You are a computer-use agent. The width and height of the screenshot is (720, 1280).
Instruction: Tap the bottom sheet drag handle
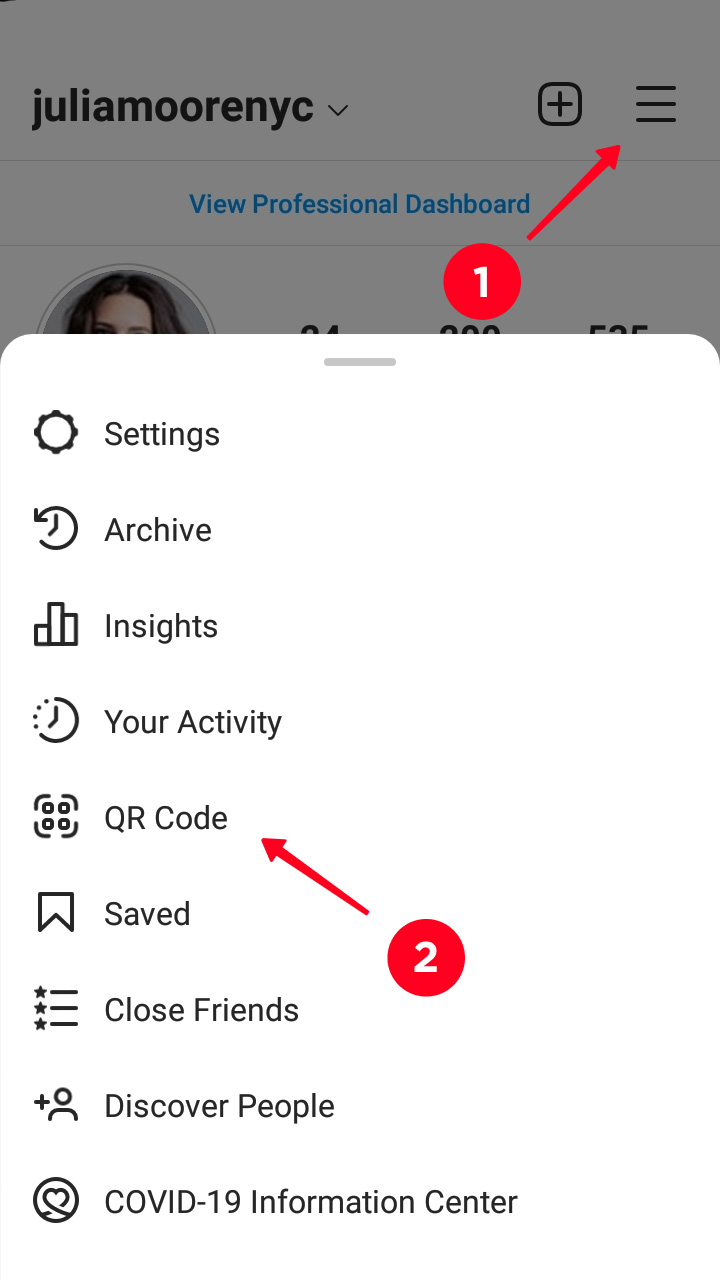click(x=360, y=362)
